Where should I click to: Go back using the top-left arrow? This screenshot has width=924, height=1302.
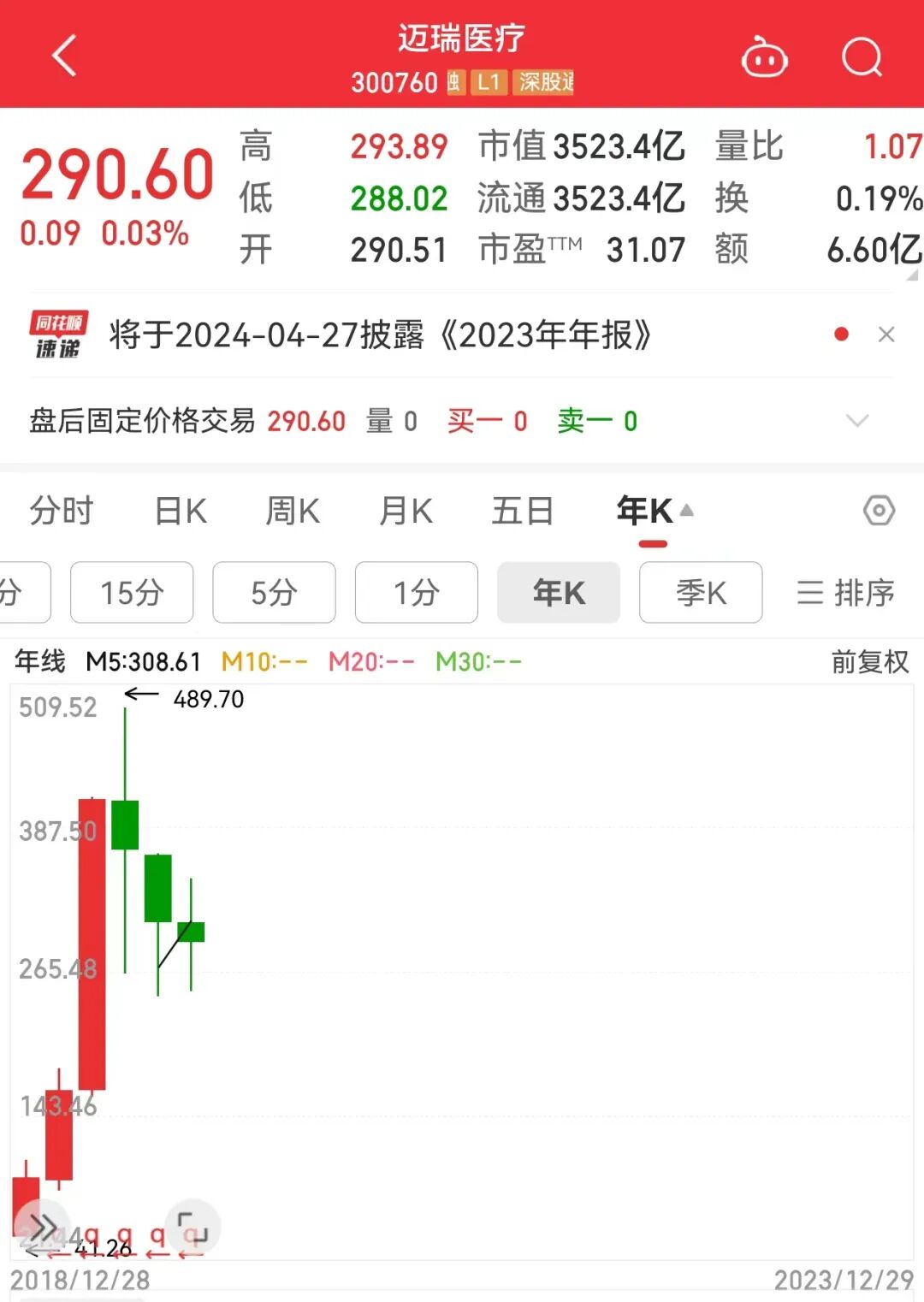pyautogui.click(x=64, y=56)
